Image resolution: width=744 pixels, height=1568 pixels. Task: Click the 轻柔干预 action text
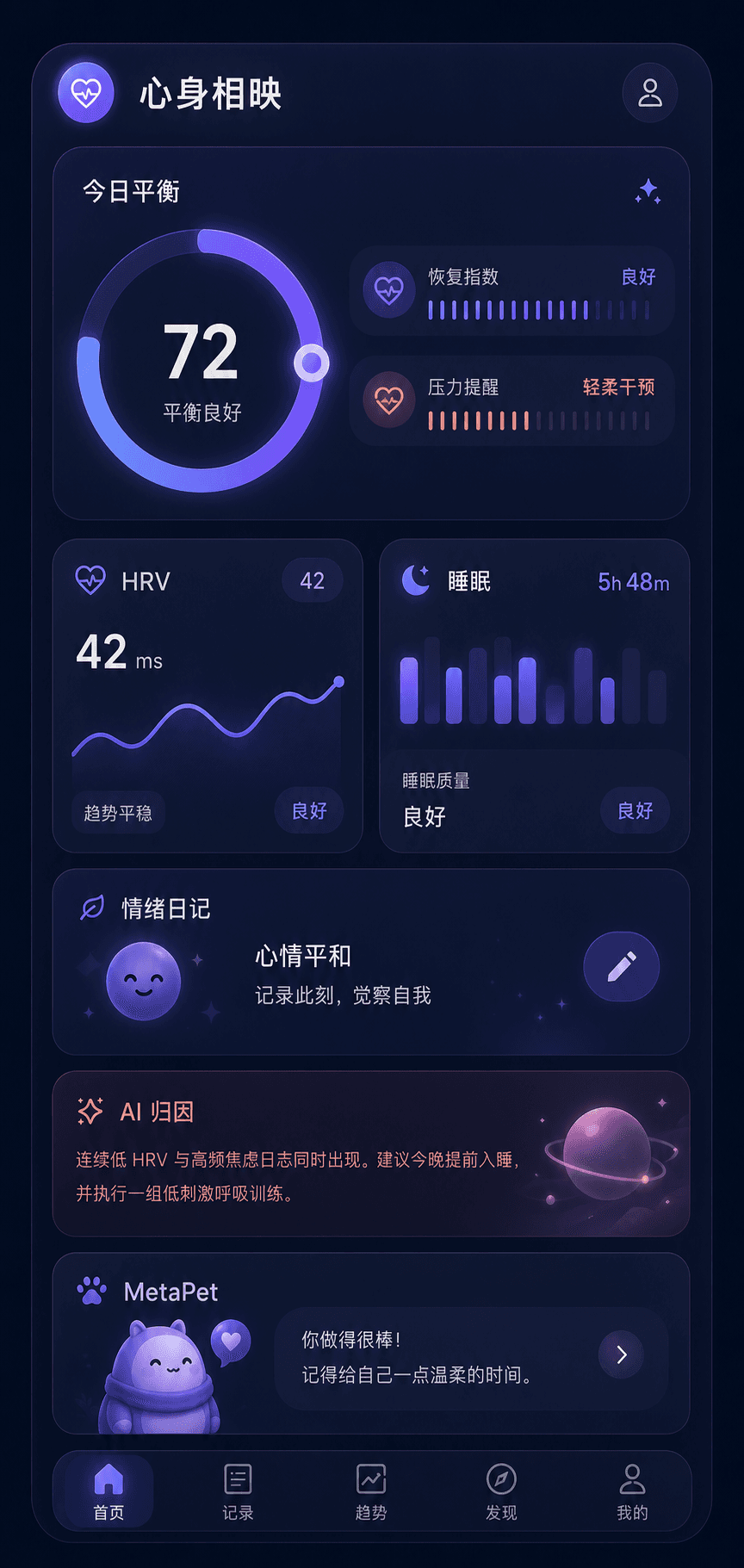(x=618, y=387)
